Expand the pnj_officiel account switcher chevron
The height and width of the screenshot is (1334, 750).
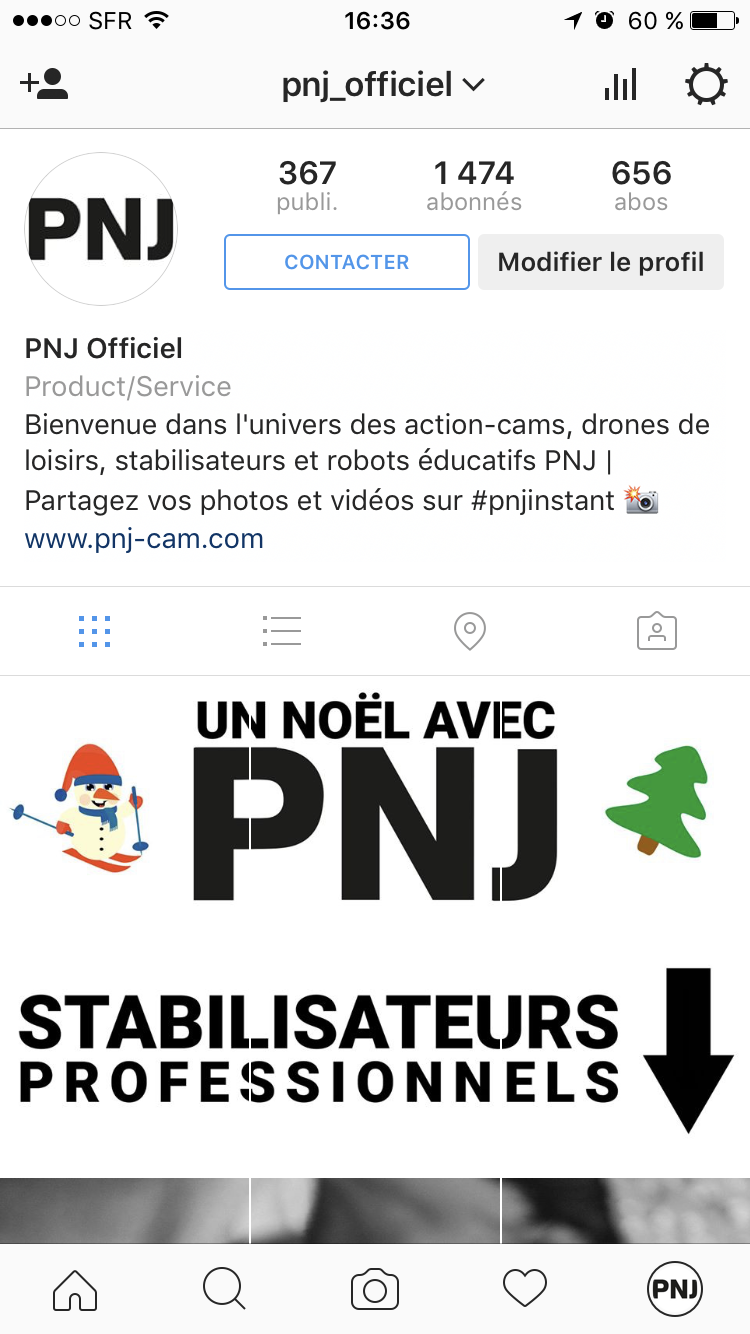(474, 85)
